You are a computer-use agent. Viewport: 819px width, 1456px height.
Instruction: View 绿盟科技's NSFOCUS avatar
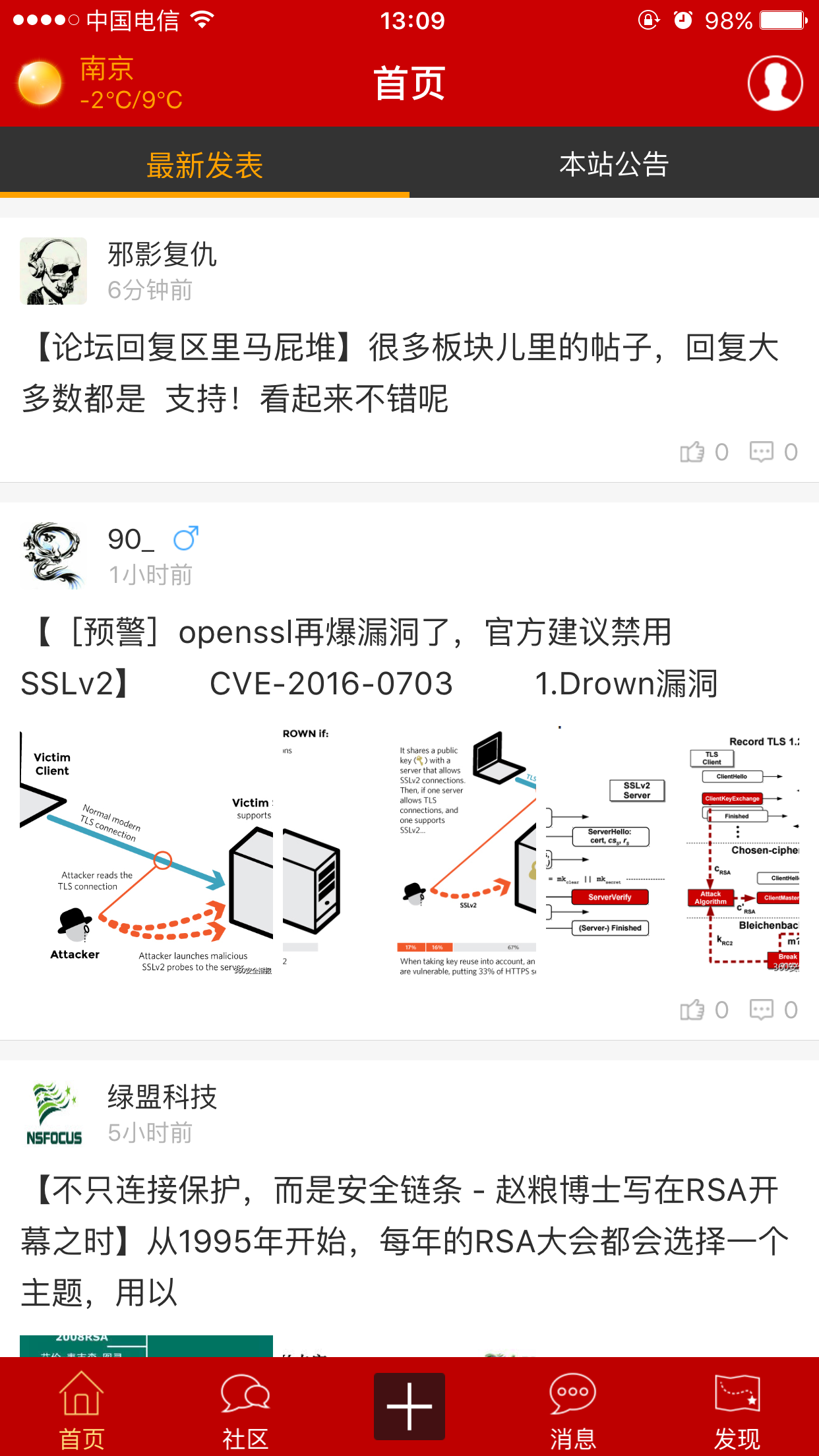(53, 1114)
